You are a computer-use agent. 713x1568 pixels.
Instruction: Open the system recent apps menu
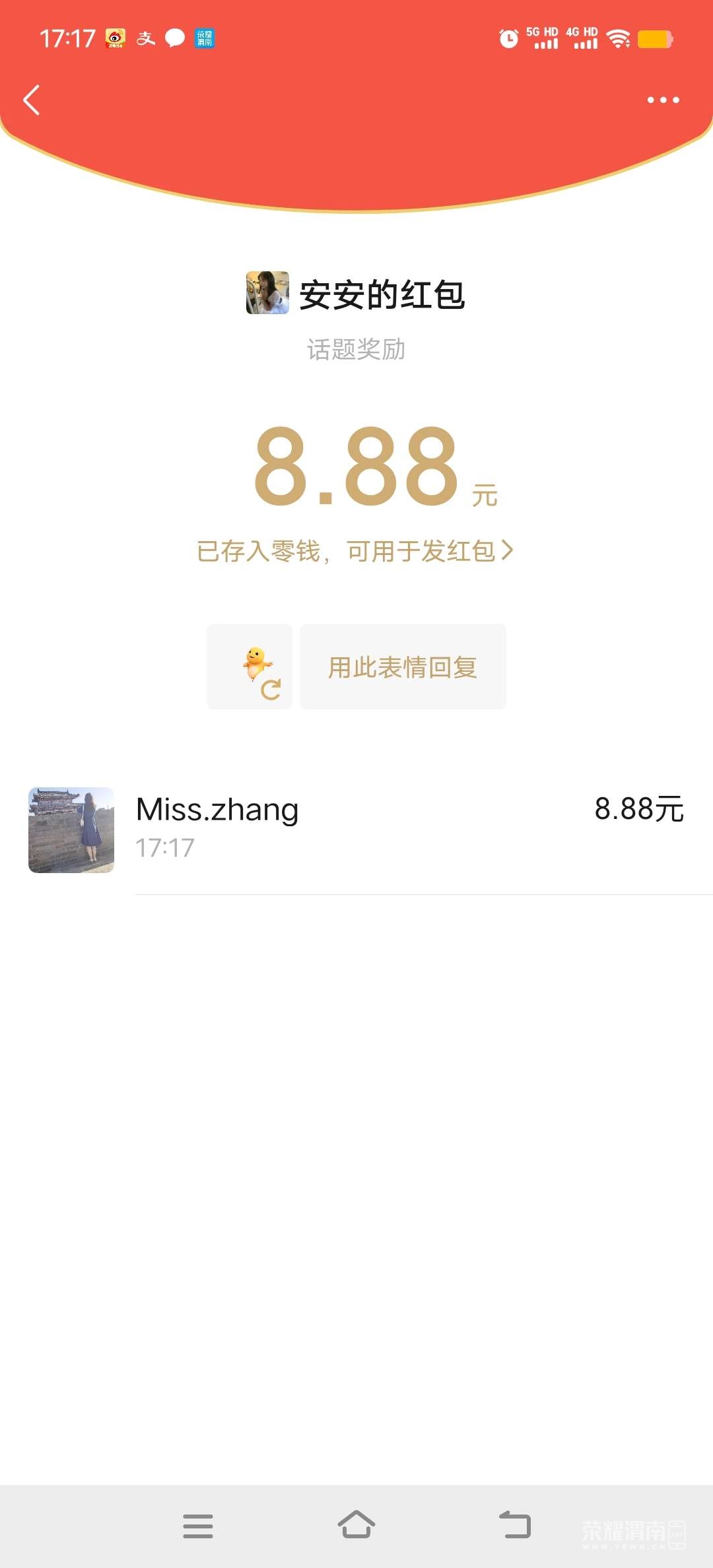(x=198, y=1526)
